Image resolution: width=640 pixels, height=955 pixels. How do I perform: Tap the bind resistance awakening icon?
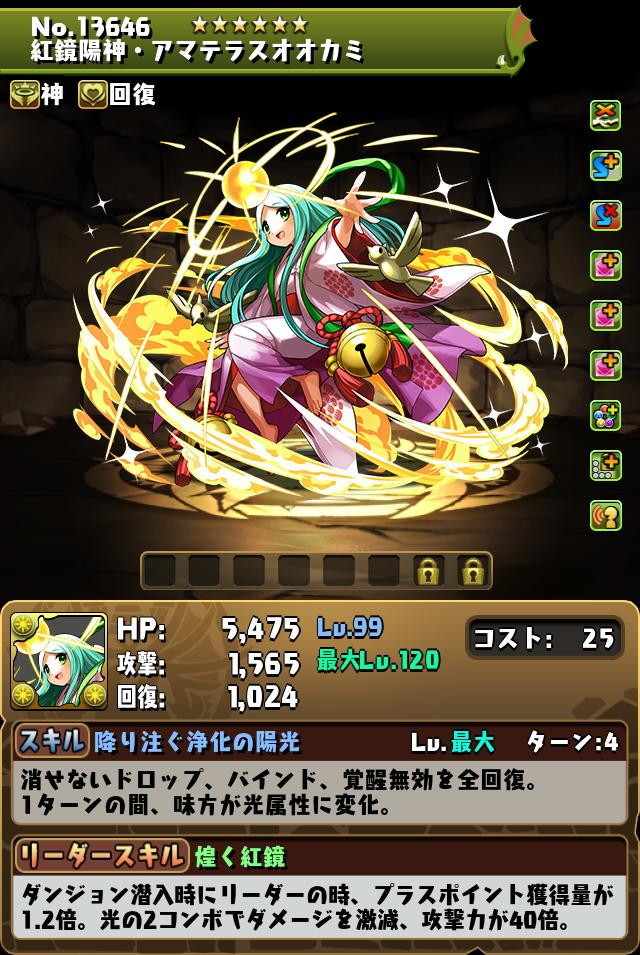(605, 113)
